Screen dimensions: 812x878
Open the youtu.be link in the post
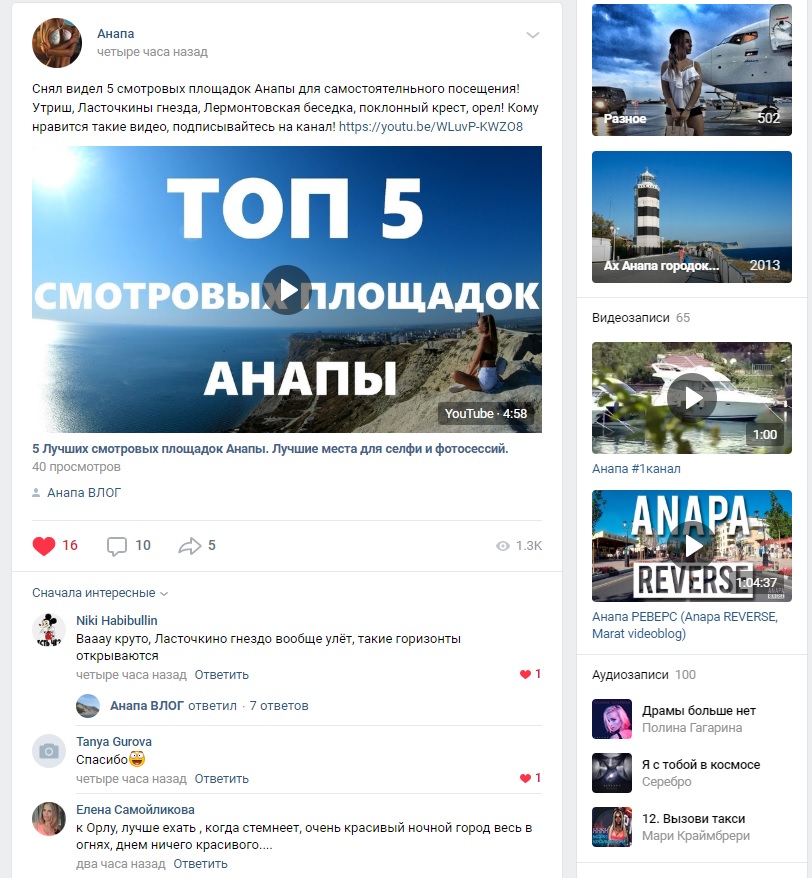(x=430, y=127)
